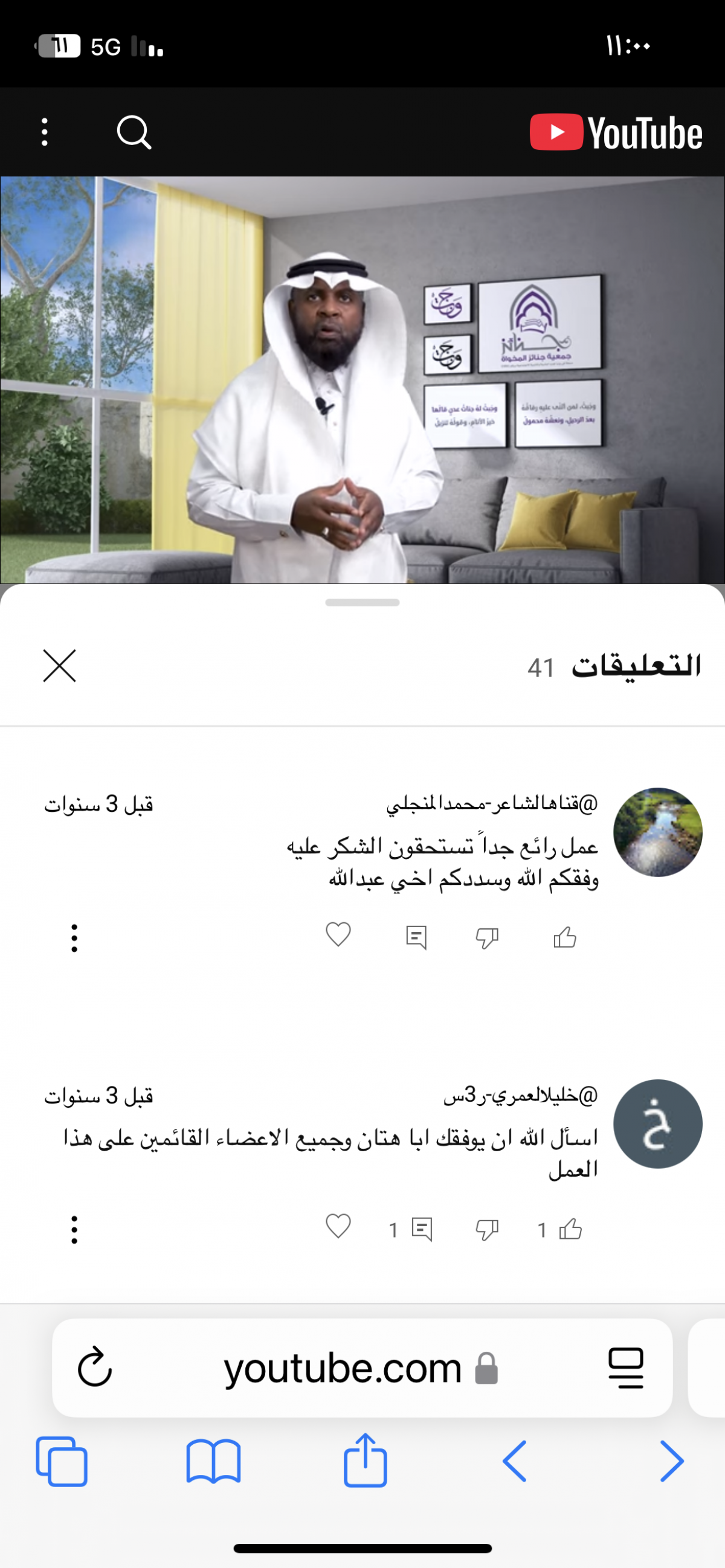Open options for خليل العمري's comment

[x=74, y=1230]
